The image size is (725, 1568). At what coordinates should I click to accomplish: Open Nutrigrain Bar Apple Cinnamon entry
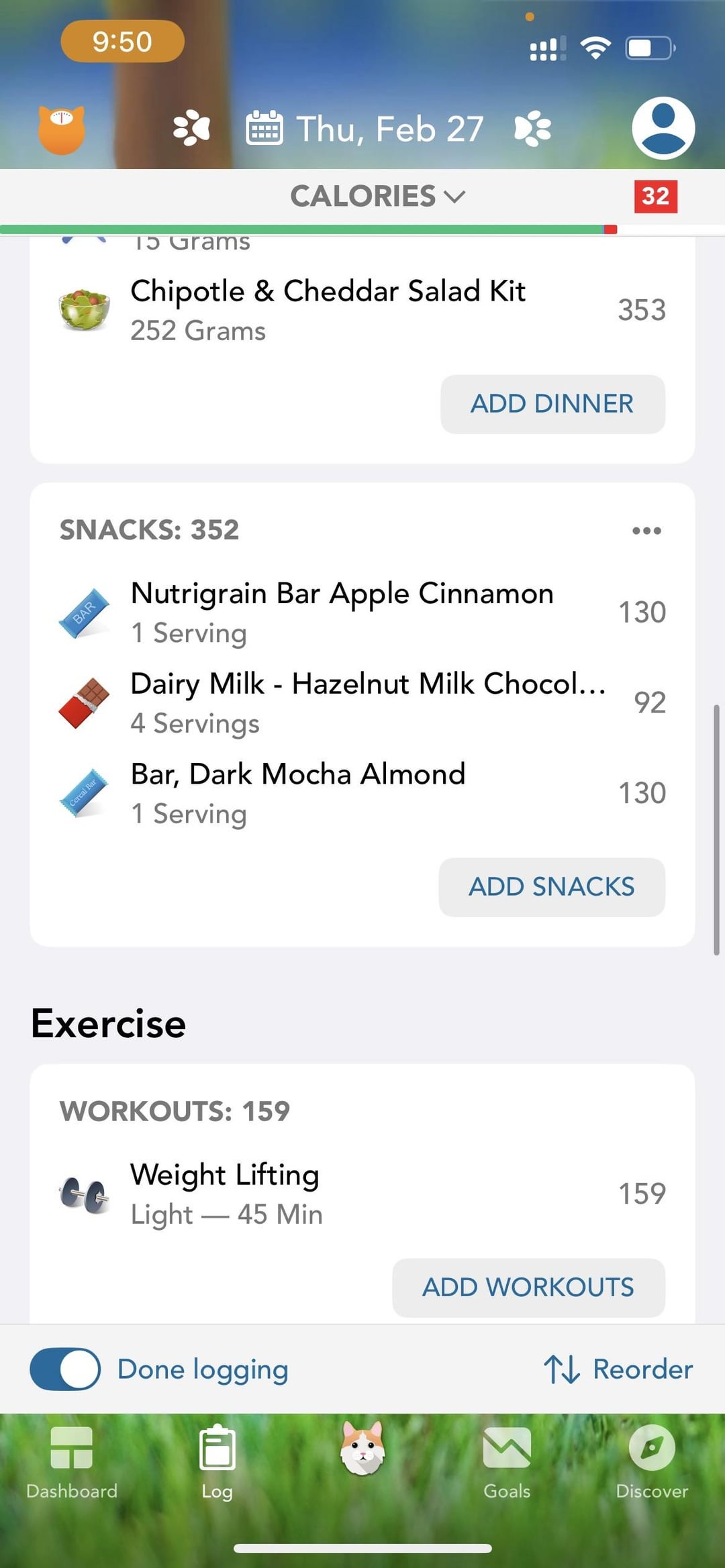pyautogui.click(x=362, y=613)
